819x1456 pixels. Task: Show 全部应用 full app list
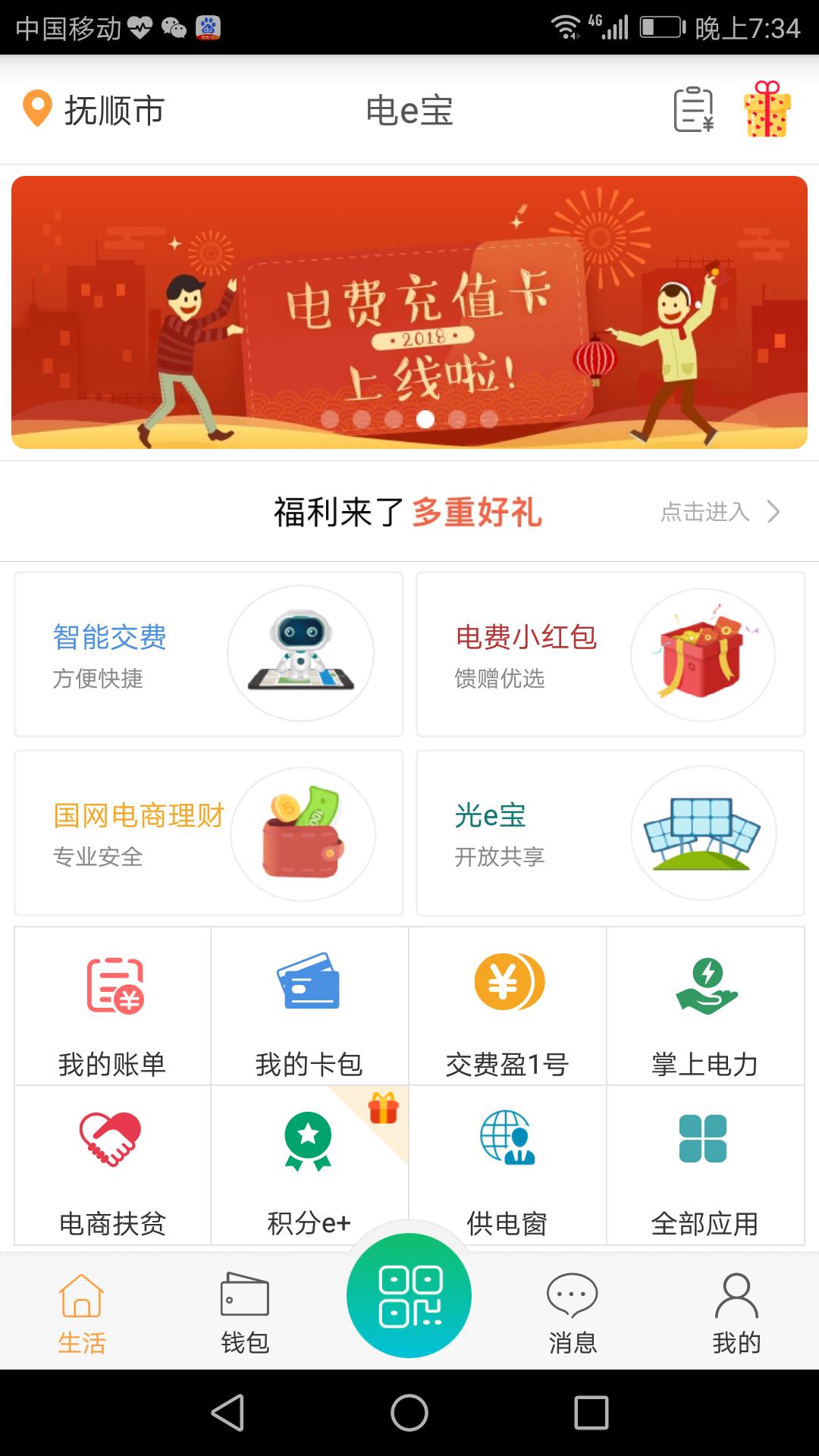[706, 1168]
